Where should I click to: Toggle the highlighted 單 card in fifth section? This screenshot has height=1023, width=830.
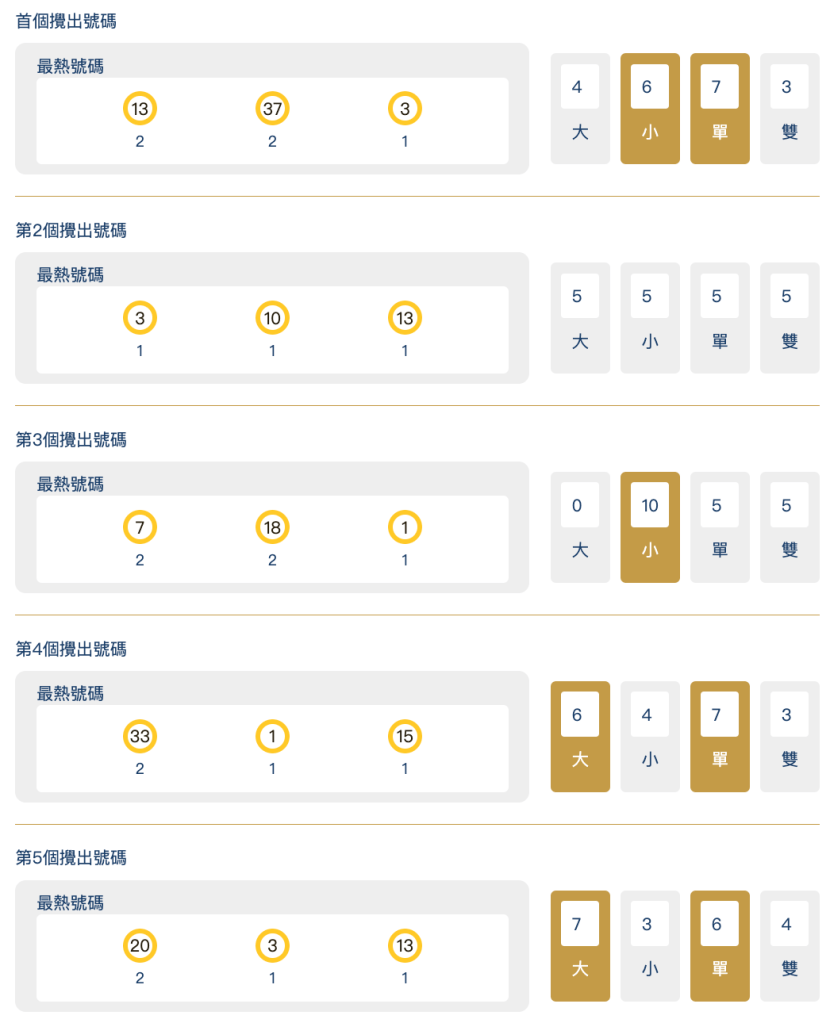pos(719,945)
